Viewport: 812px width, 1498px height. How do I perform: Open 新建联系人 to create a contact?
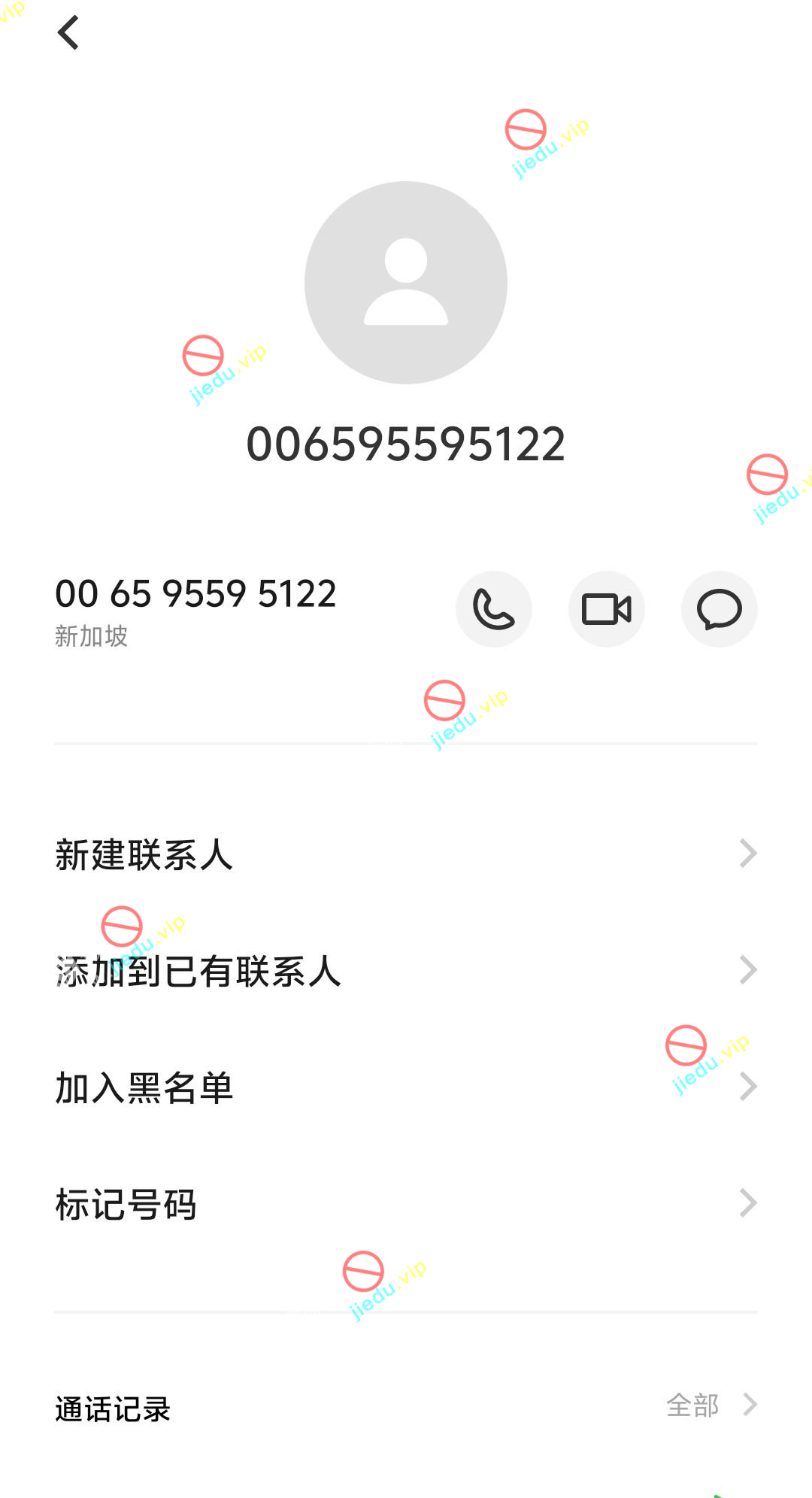406,854
